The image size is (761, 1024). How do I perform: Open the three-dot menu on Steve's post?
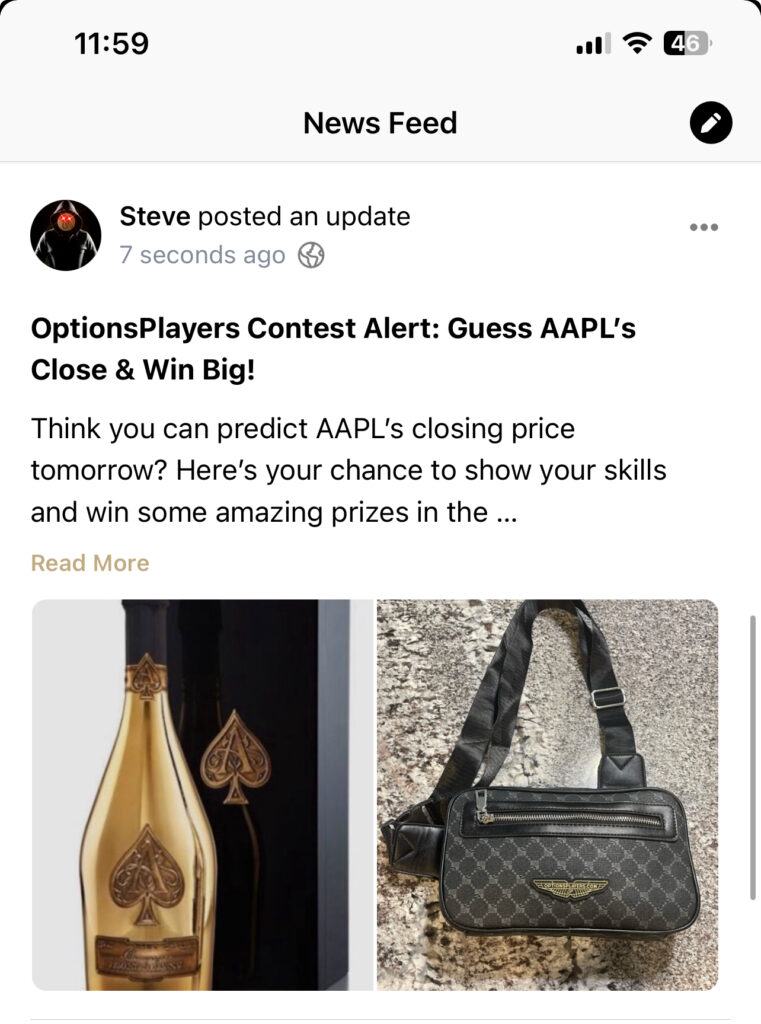704,227
